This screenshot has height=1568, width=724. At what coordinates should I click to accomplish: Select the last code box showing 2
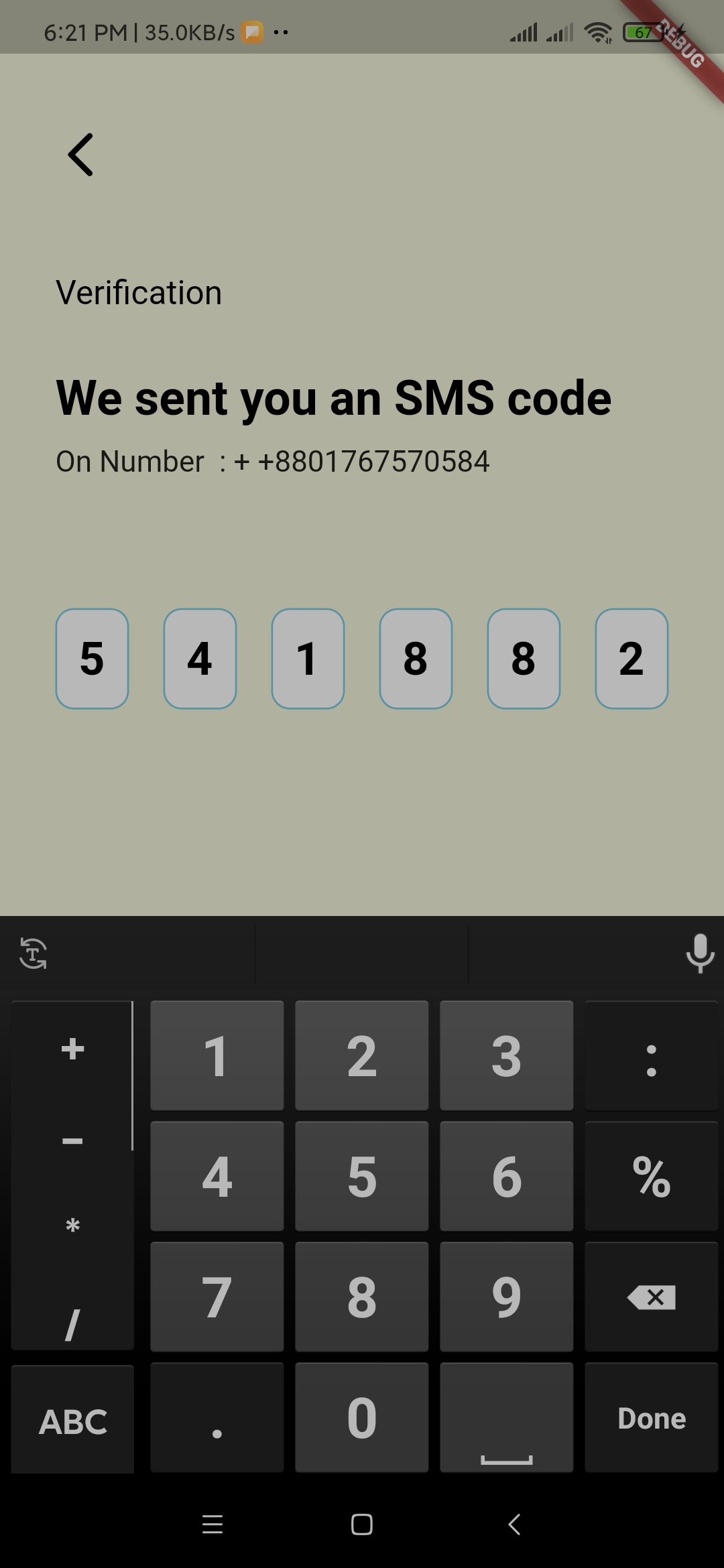[631, 658]
